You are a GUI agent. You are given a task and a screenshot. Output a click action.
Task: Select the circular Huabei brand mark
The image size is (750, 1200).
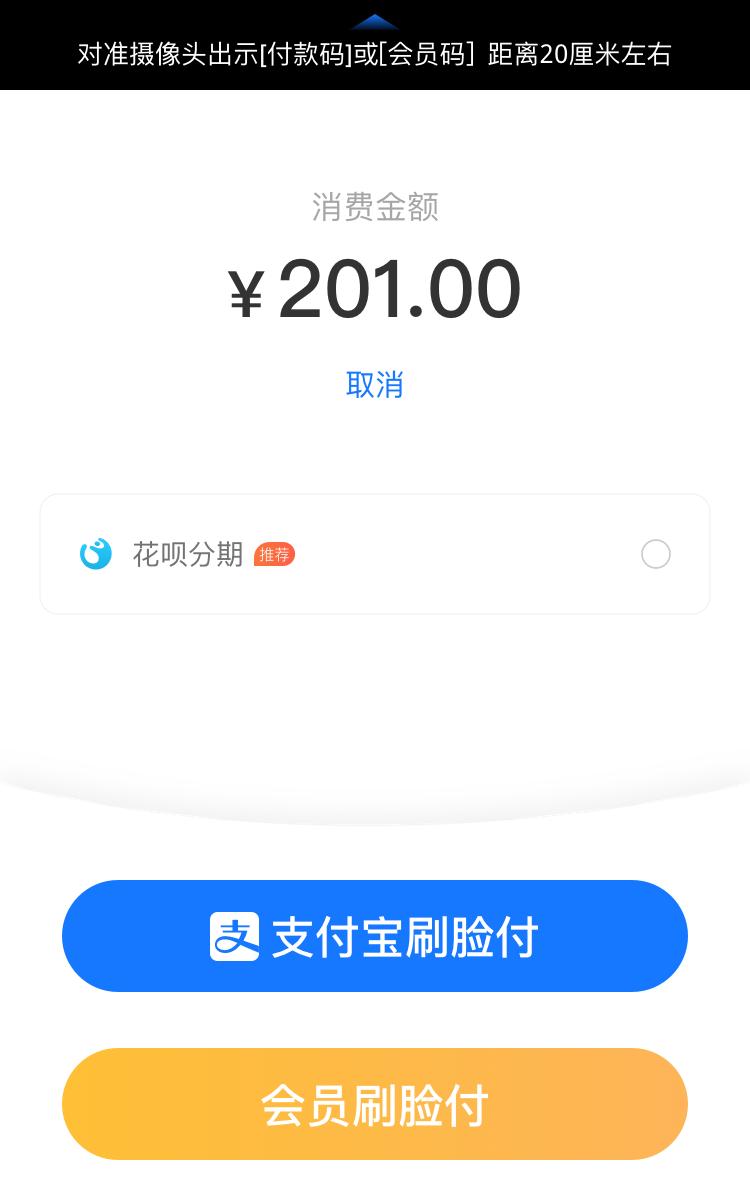(x=96, y=554)
